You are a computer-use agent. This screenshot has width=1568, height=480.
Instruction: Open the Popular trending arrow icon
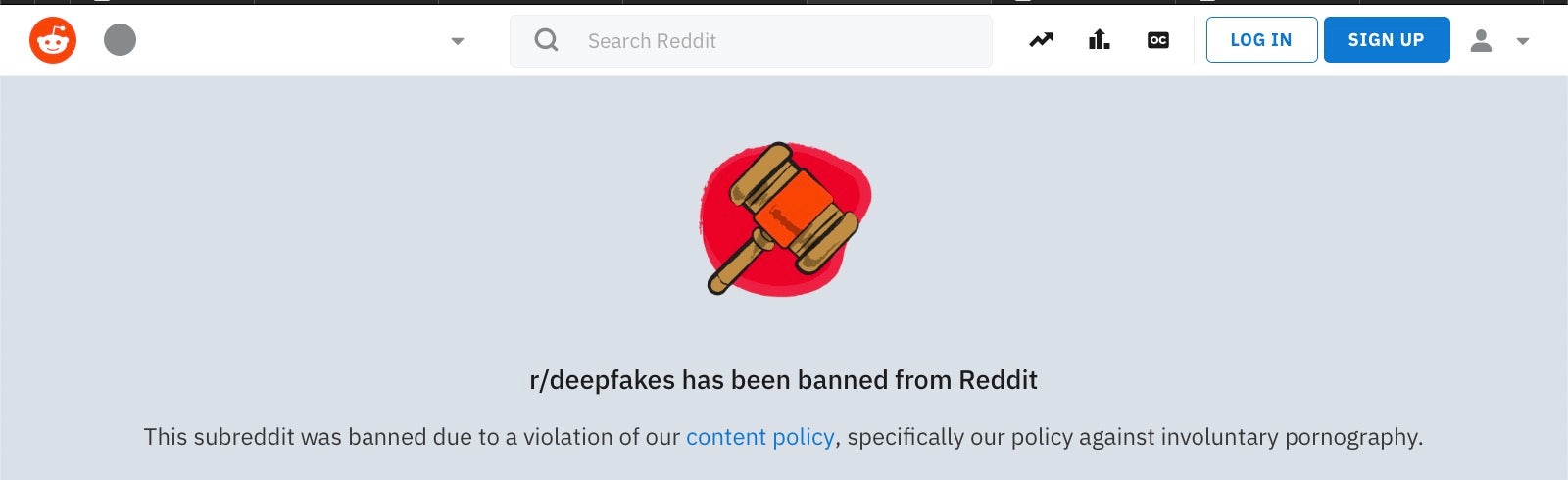(1041, 40)
